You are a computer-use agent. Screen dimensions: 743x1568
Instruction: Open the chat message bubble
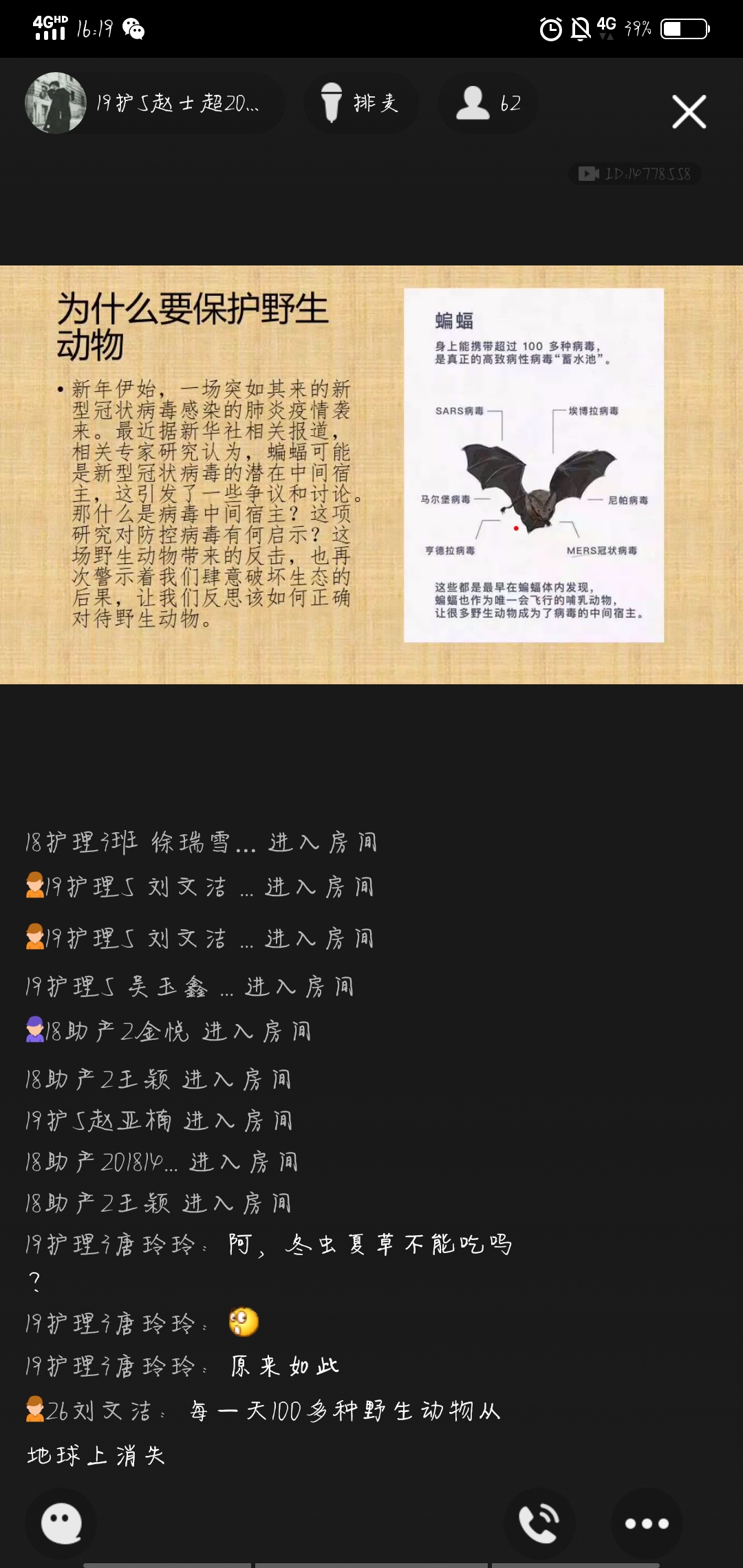click(x=61, y=1523)
